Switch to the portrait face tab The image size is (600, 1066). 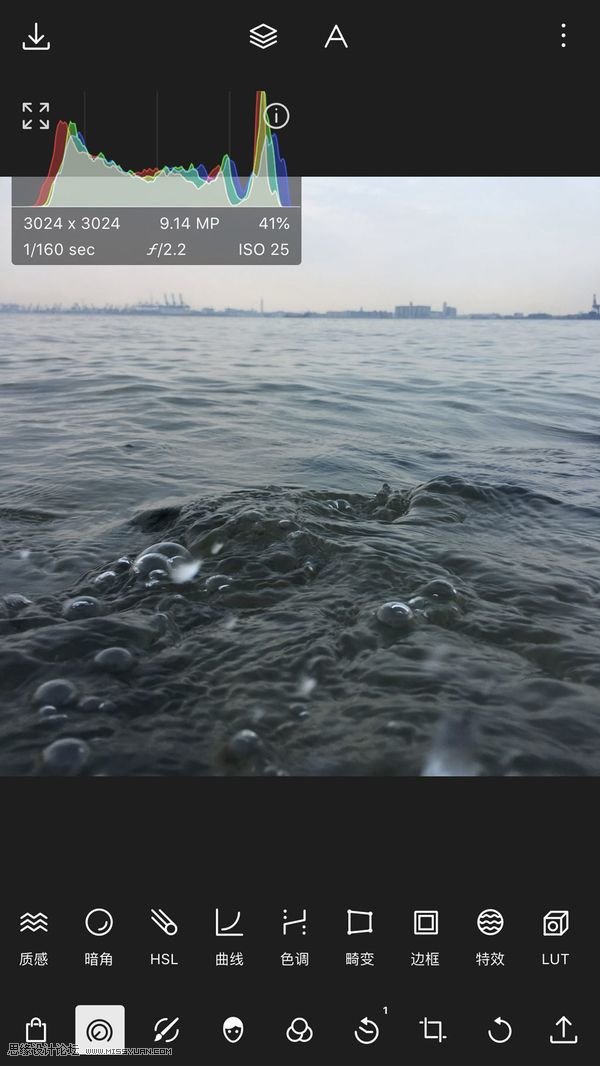point(233,1030)
